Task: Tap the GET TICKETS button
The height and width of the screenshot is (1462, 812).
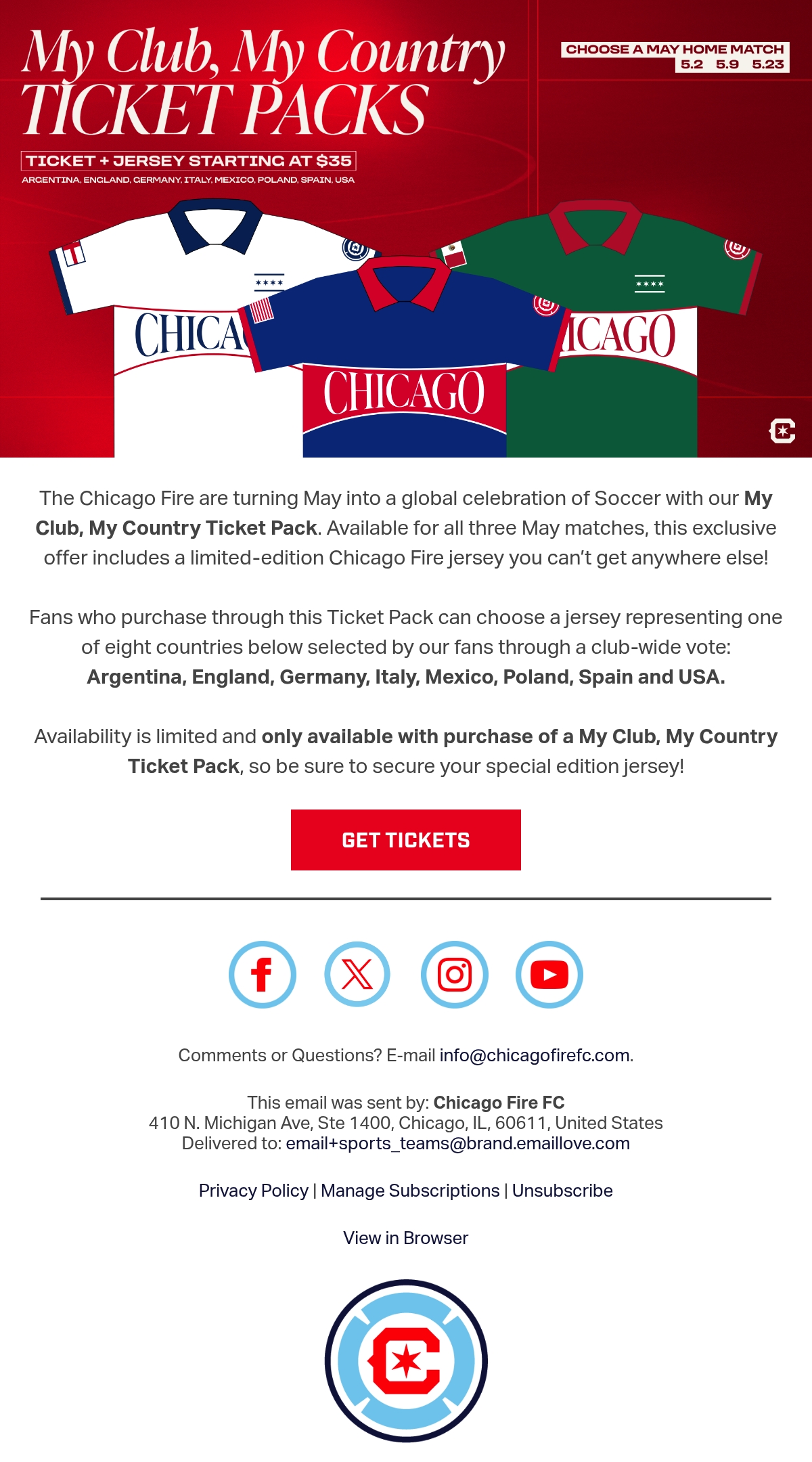Action: [x=406, y=840]
